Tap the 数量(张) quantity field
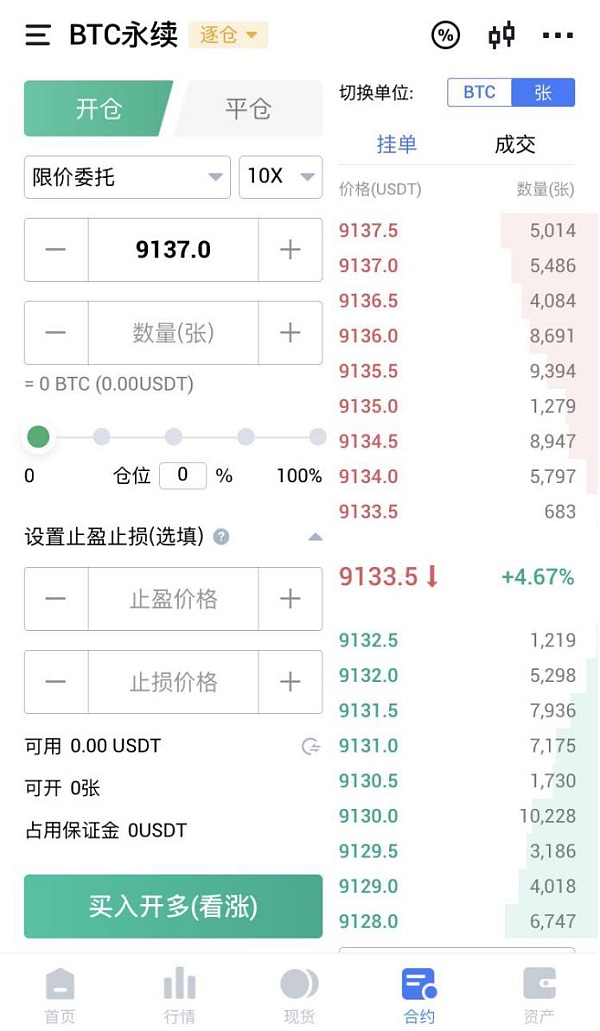This screenshot has height=1031, width=600. coord(173,333)
